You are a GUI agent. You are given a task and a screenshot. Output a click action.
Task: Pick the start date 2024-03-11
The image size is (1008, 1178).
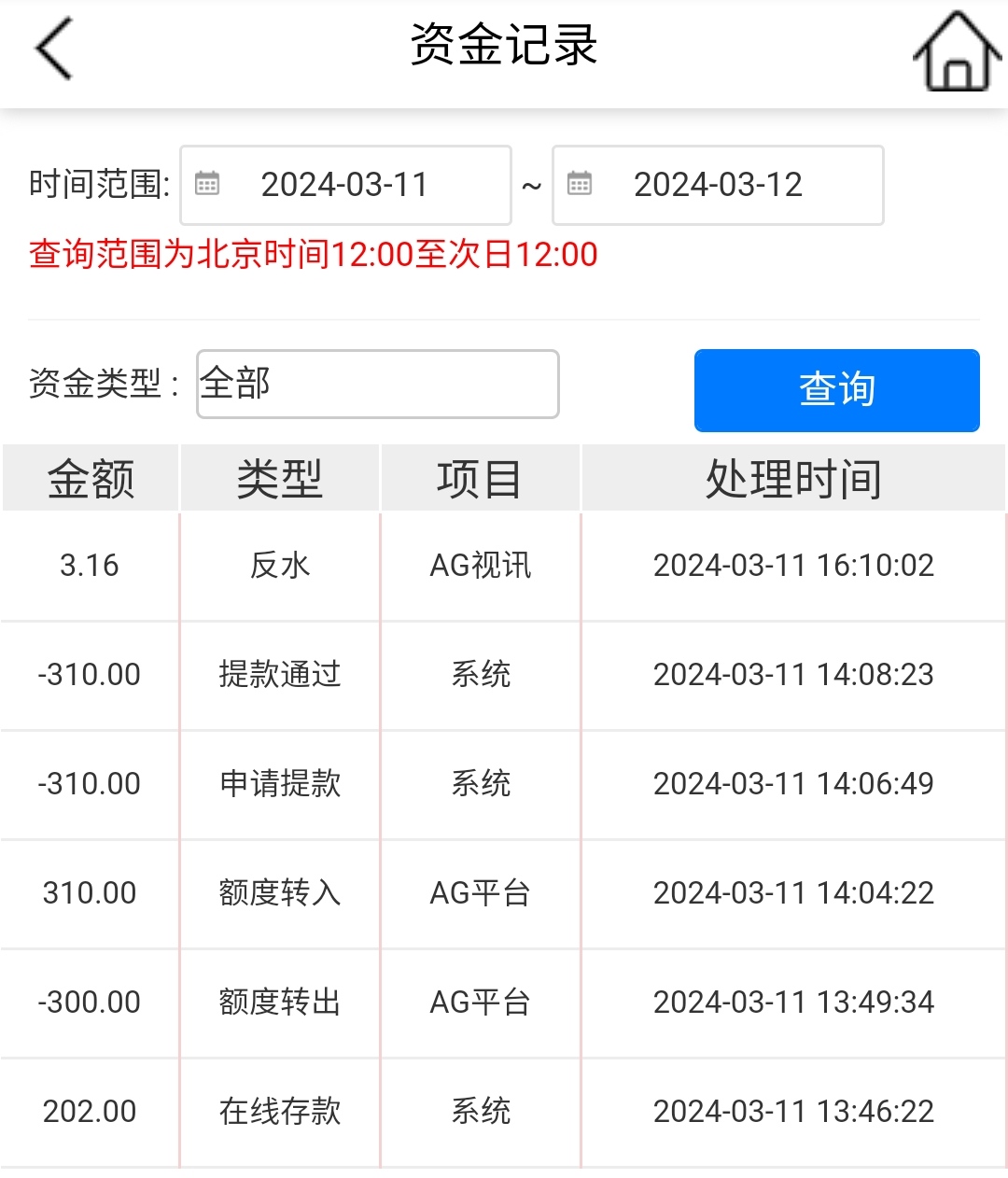tap(345, 185)
